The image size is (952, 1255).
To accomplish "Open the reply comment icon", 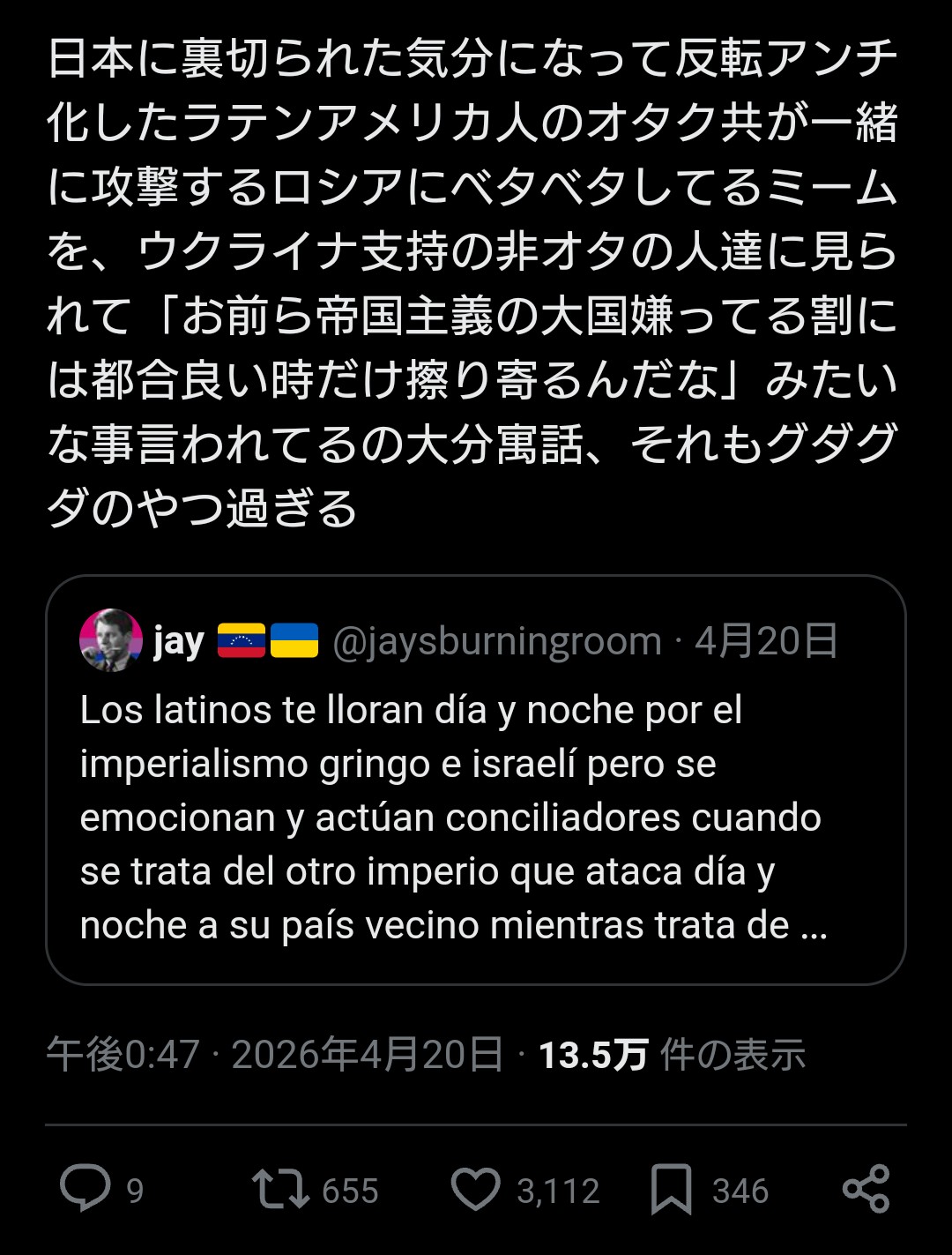I will (x=86, y=1188).
